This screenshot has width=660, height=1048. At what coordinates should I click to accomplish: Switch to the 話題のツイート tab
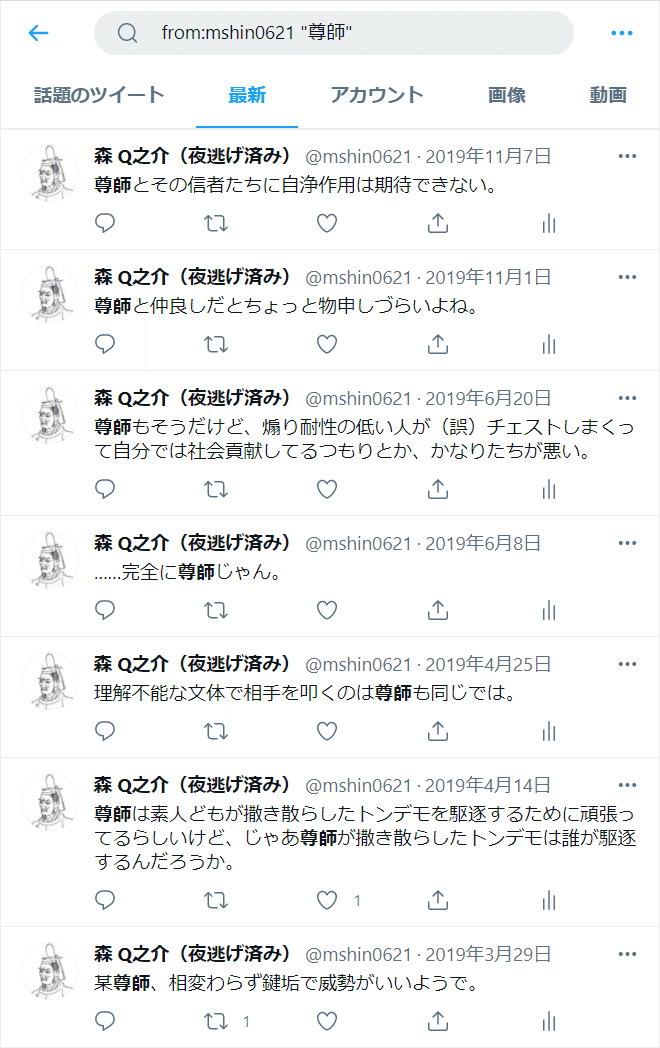[99, 96]
